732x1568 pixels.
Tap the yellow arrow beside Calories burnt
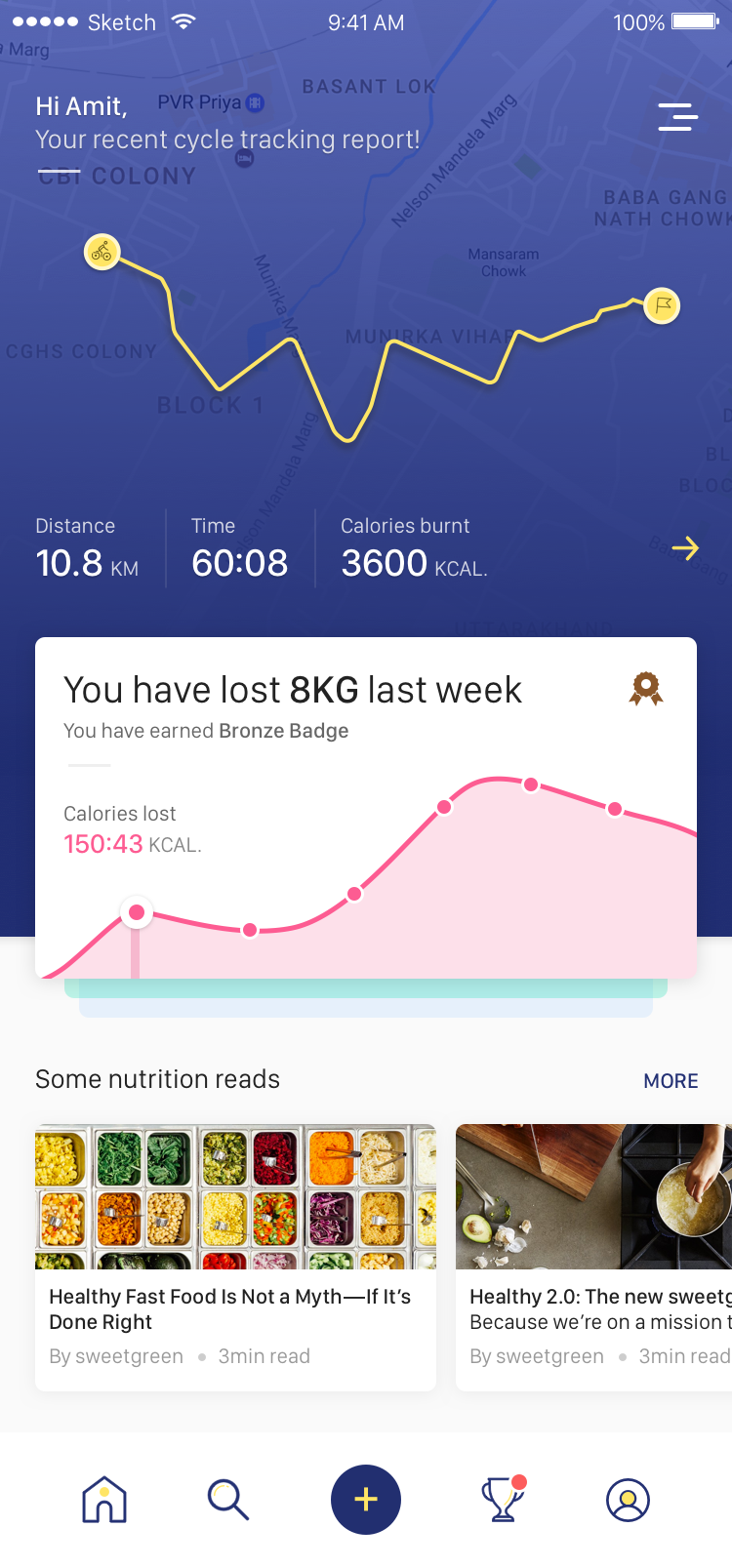coord(685,548)
